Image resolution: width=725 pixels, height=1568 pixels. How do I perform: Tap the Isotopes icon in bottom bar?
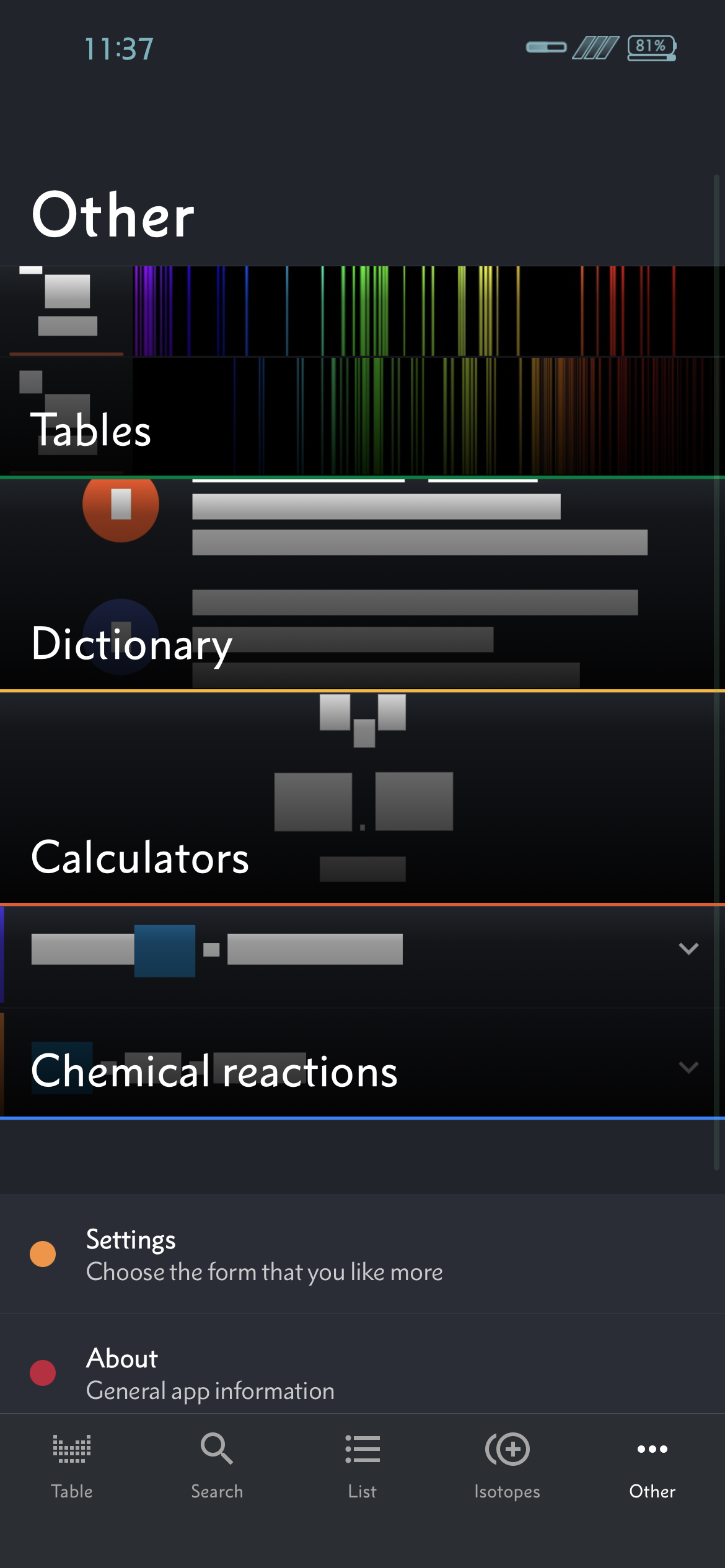[507, 1449]
